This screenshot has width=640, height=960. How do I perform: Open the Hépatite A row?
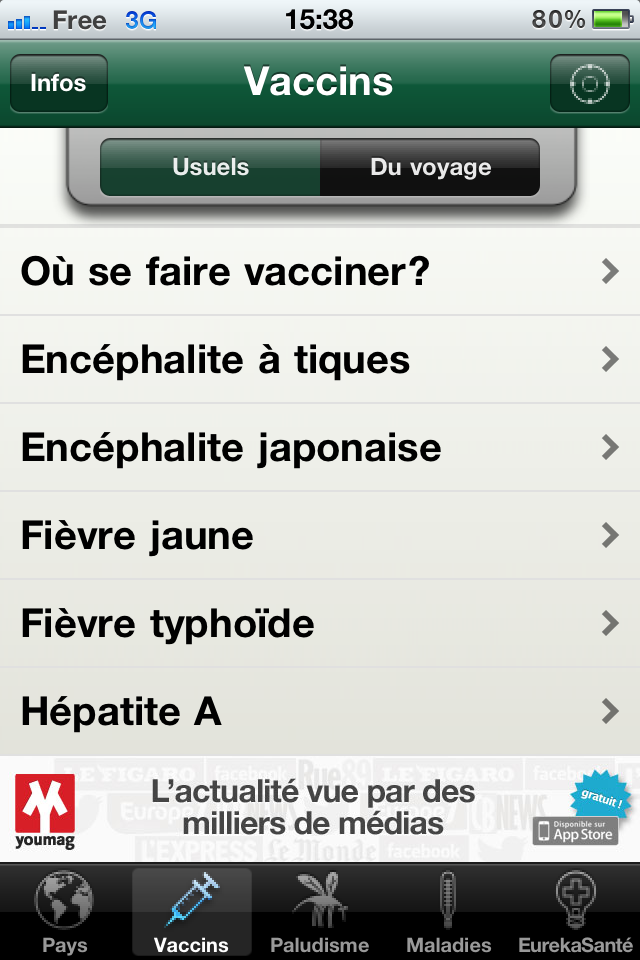pyautogui.click(x=320, y=711)
